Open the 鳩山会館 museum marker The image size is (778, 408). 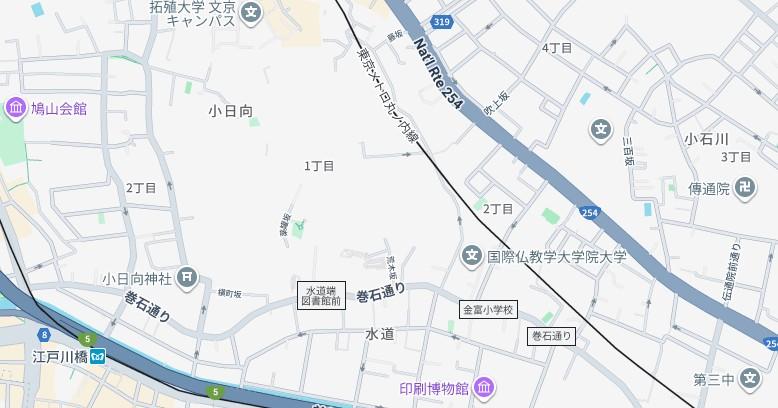[x=16, y=108]
